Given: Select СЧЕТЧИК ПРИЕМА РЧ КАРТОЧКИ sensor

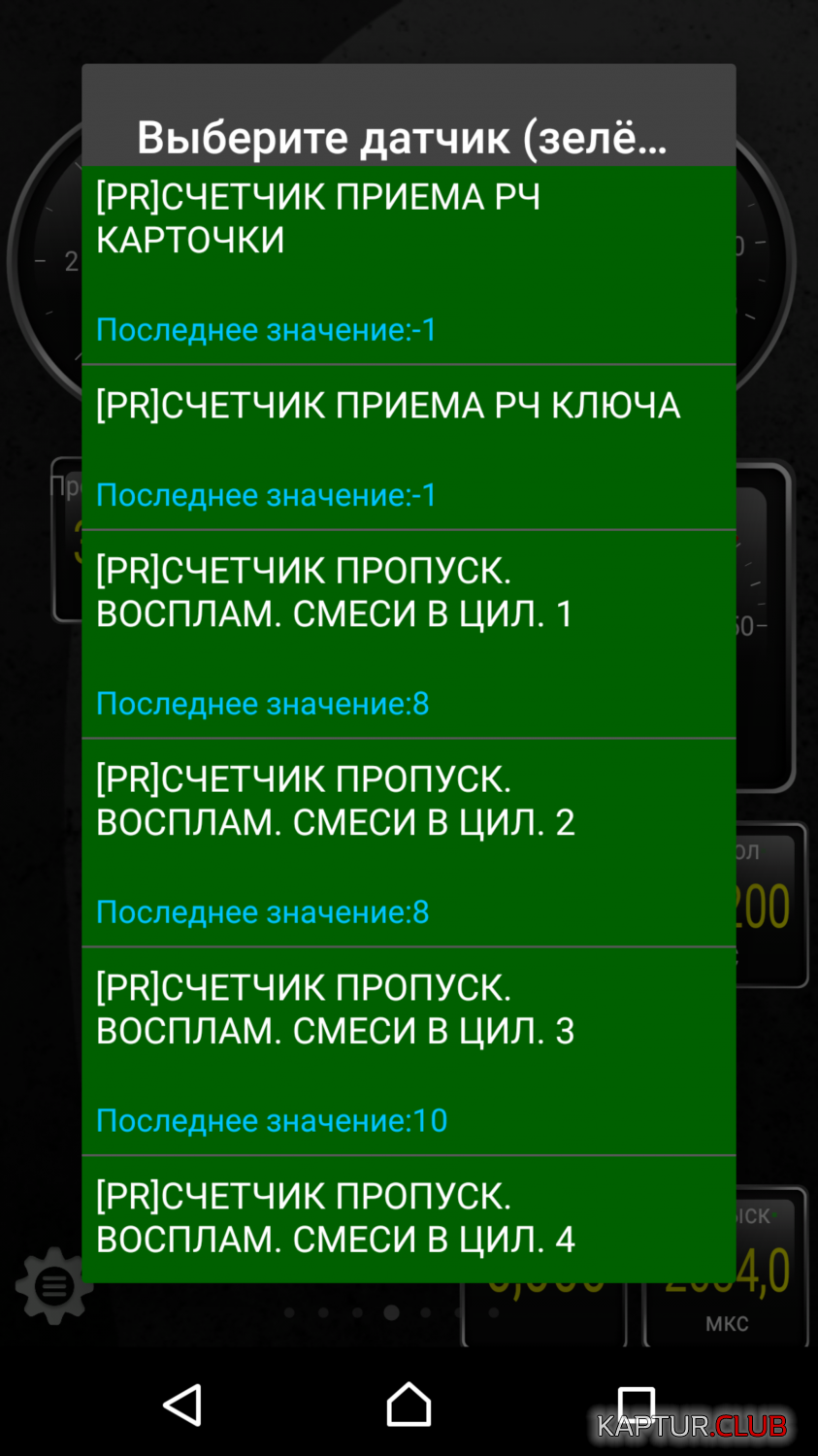Looking at the screenshot, I should click(409, 265).
